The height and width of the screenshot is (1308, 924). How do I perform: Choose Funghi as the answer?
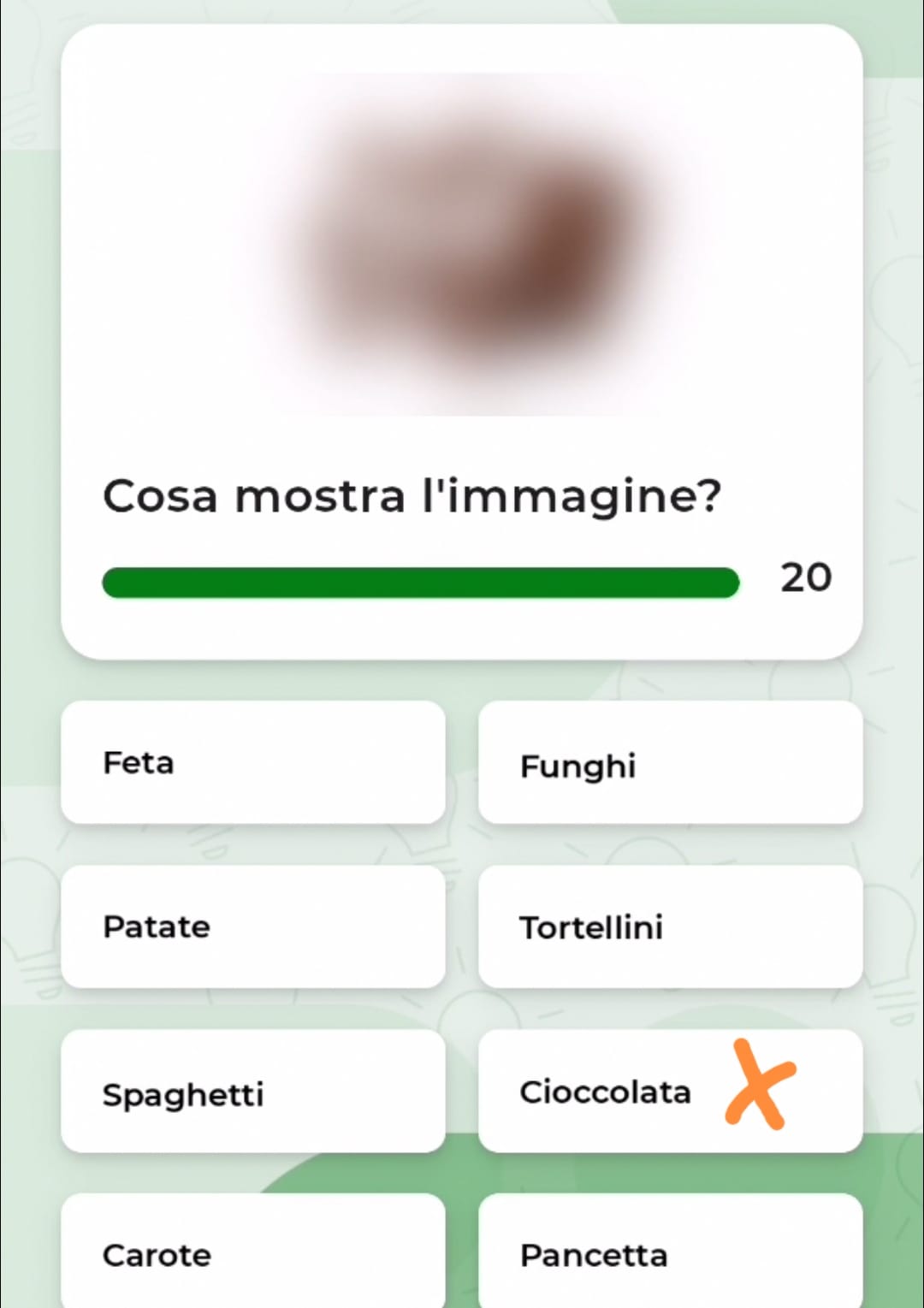pyautogui.click(x=670, y=762)
